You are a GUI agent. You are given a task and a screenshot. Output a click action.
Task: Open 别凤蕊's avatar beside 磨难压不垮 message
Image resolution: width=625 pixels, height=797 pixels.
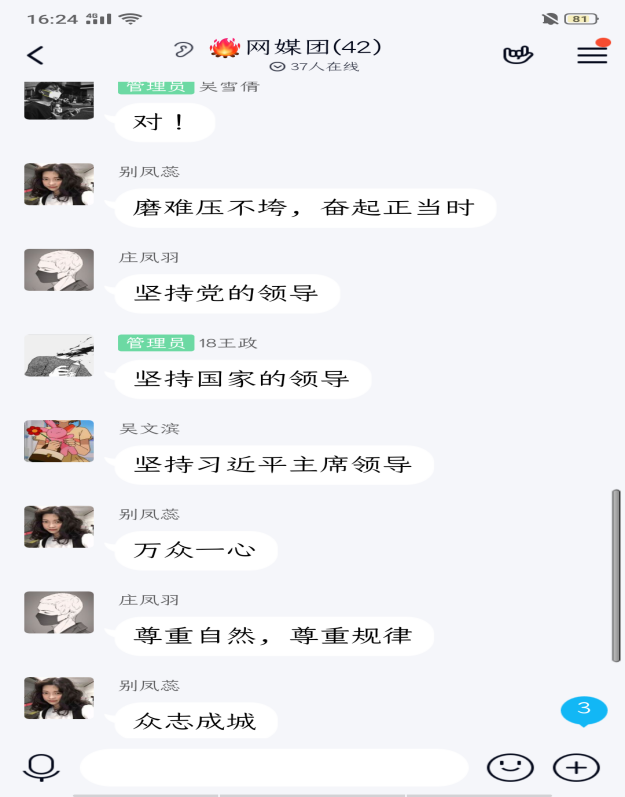59,184
